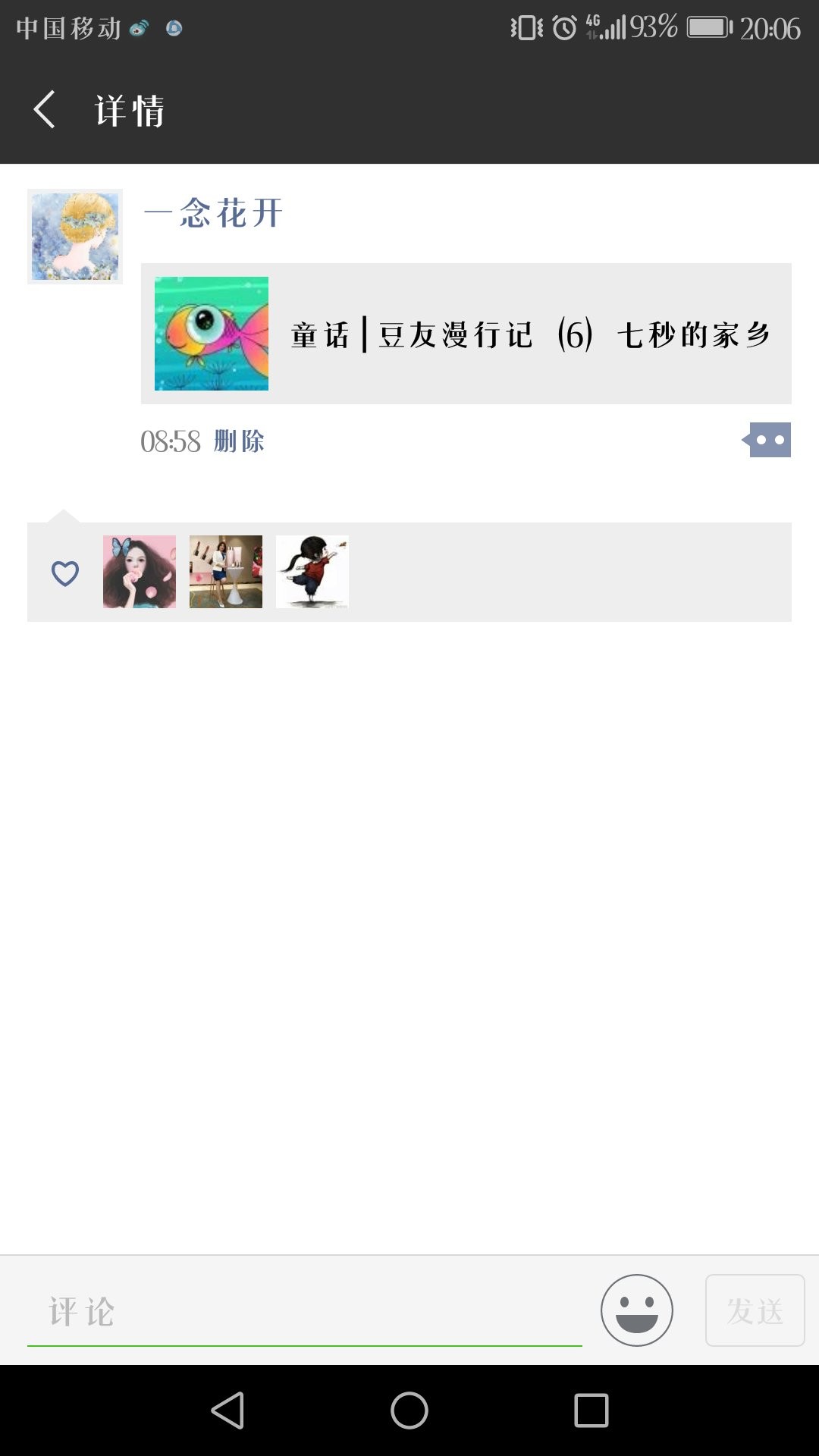This screenshot has height=1456, width=819.
Task: Open the name link 一念花开
Action: click(214, 213)
